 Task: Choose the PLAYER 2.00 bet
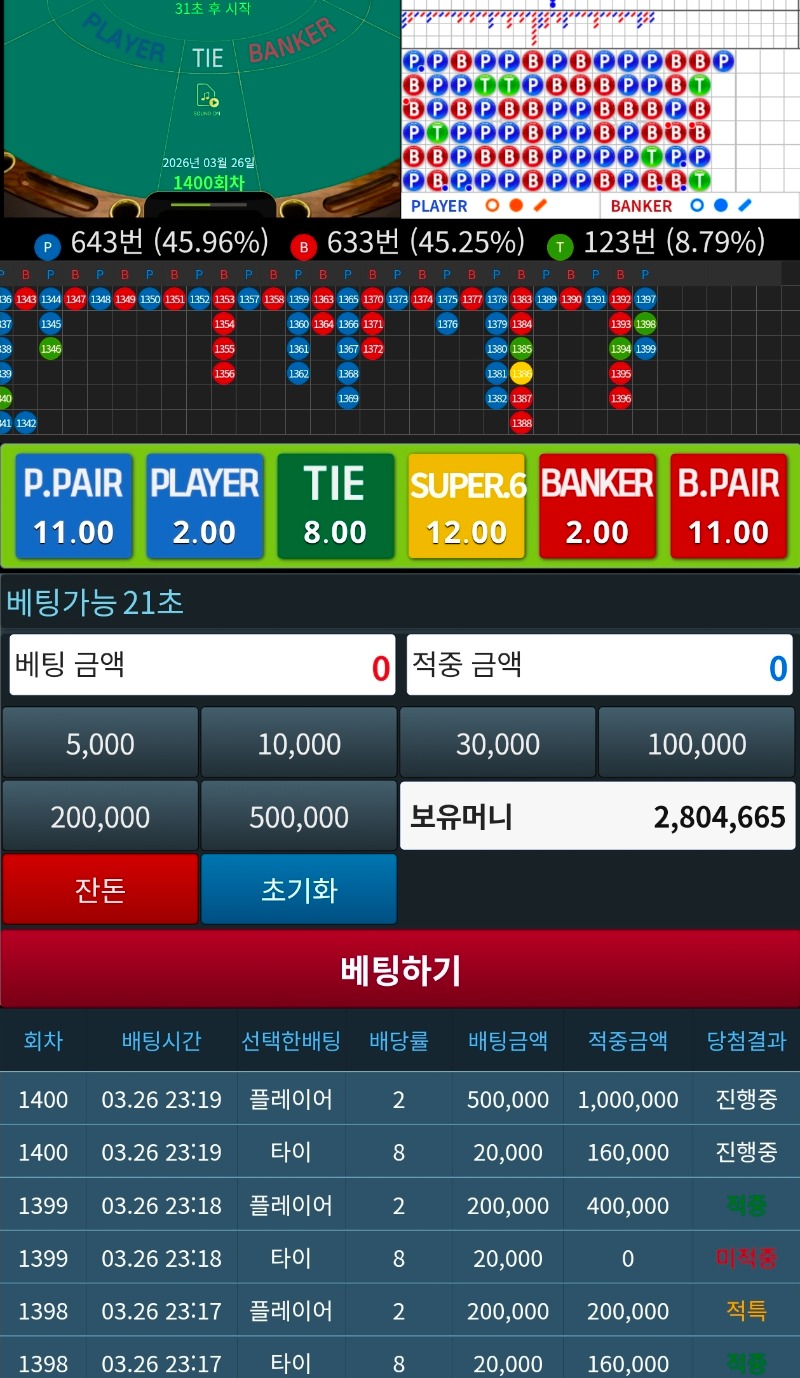coord(205,506)
